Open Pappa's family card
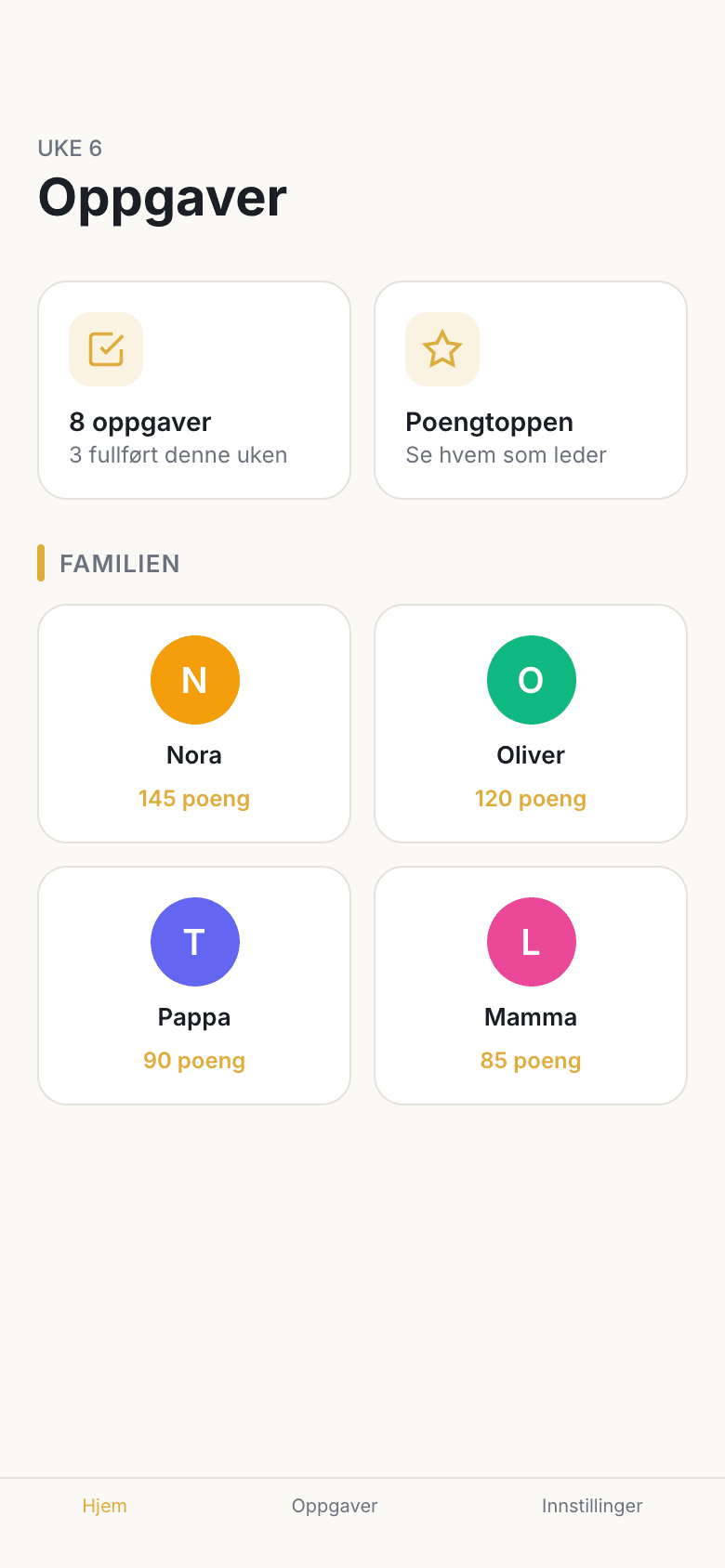 pyautogui.click(x=193, y=985)
